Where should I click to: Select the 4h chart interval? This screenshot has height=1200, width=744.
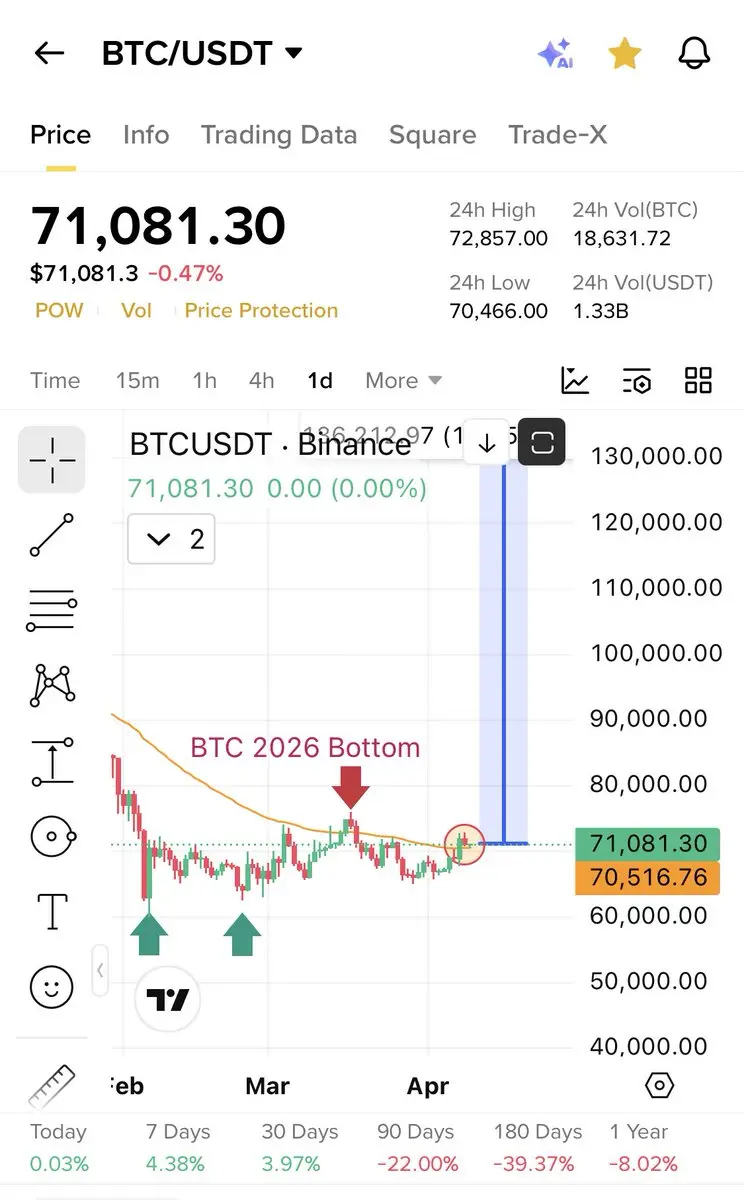pyautogui.click(x=261, y=381)
